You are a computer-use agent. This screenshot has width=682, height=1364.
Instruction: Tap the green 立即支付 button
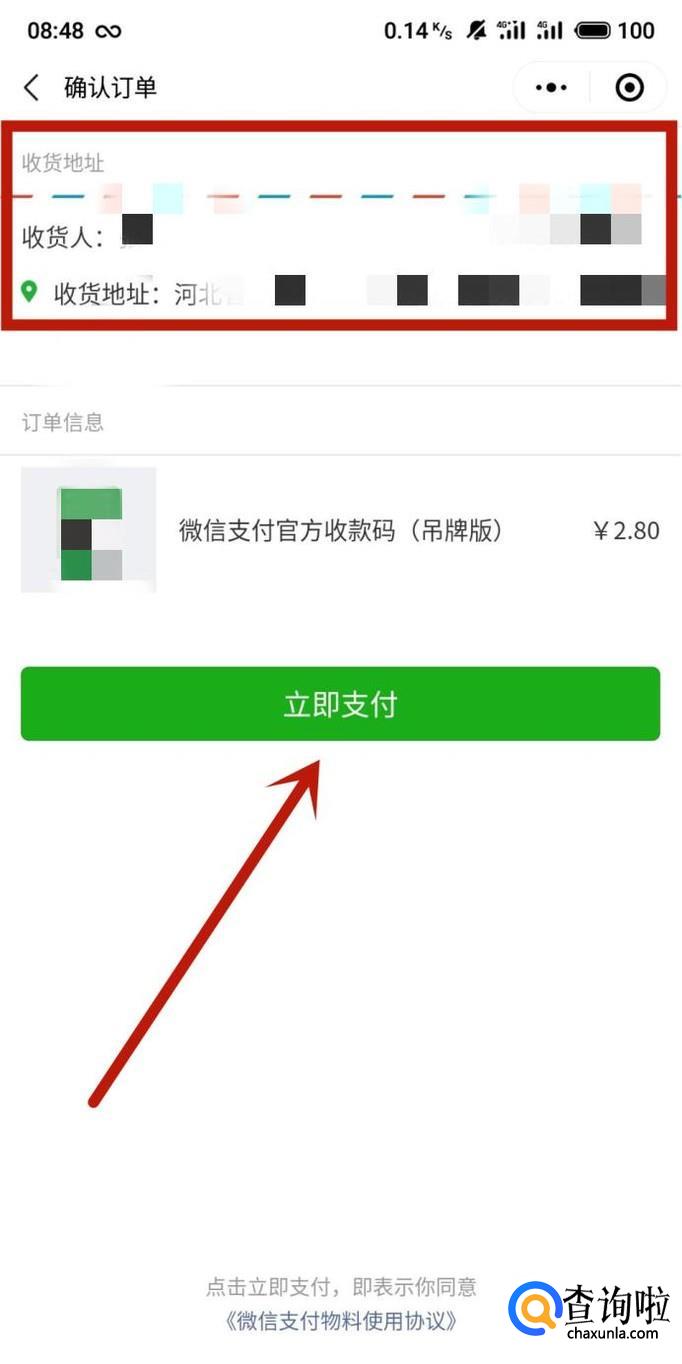[340, 704]
